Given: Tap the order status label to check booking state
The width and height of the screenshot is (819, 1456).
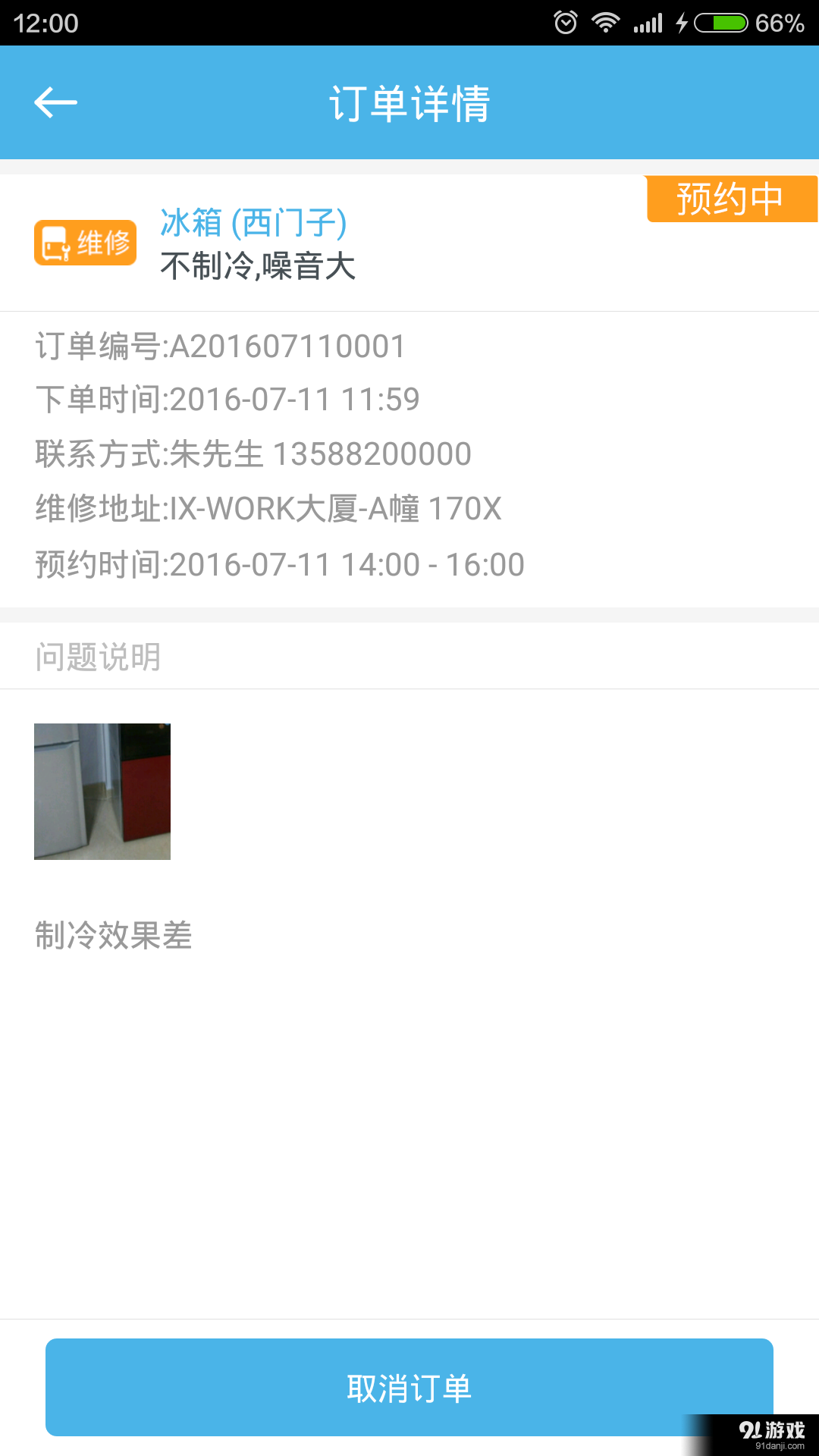Looking at the screenshot, I should (x=730, y=199).
